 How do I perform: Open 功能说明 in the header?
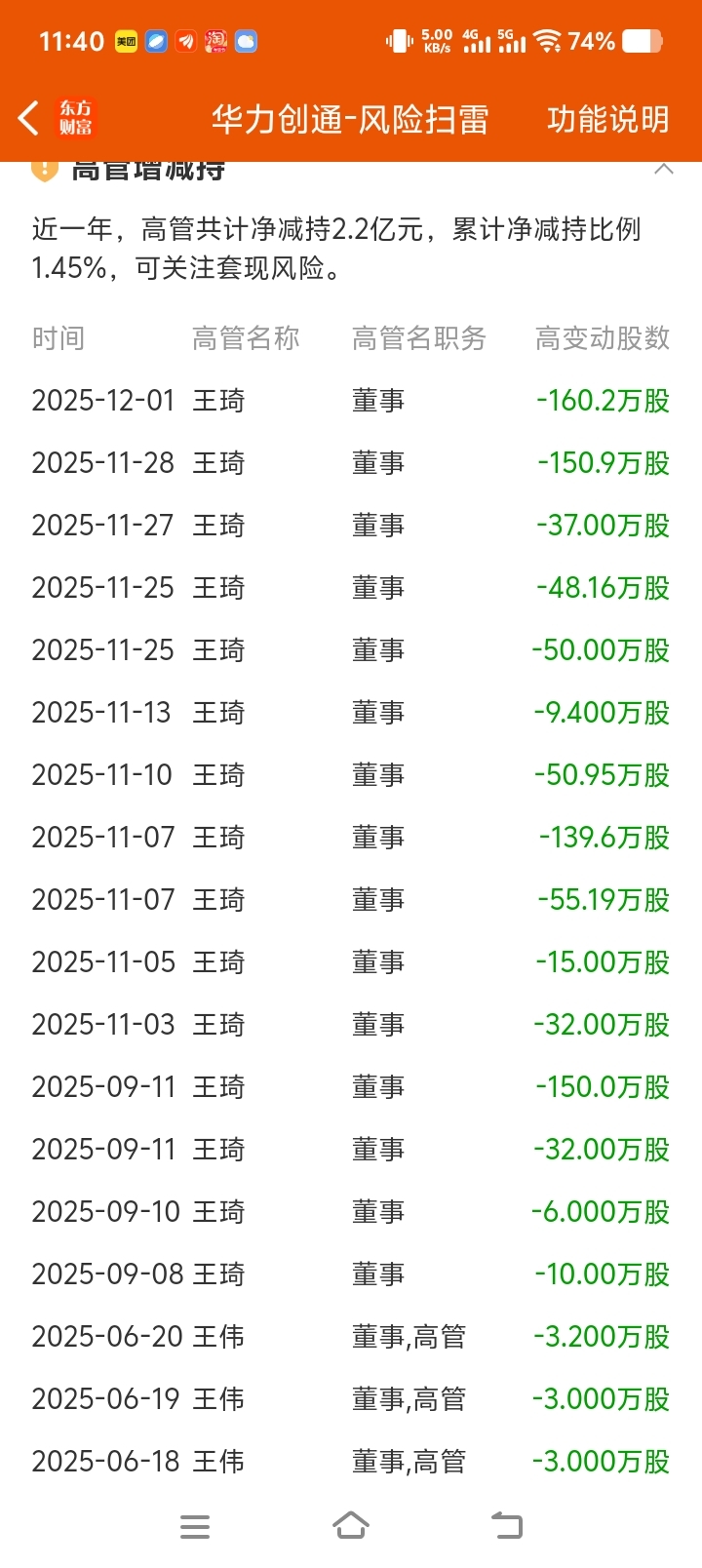607,119
